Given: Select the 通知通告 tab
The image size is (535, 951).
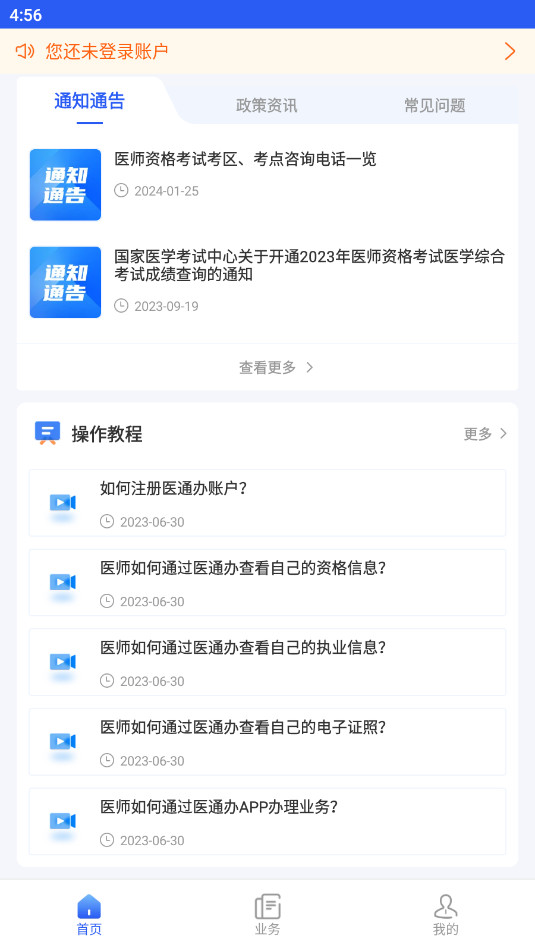Looking at the screenshot, I should (89, 101).
